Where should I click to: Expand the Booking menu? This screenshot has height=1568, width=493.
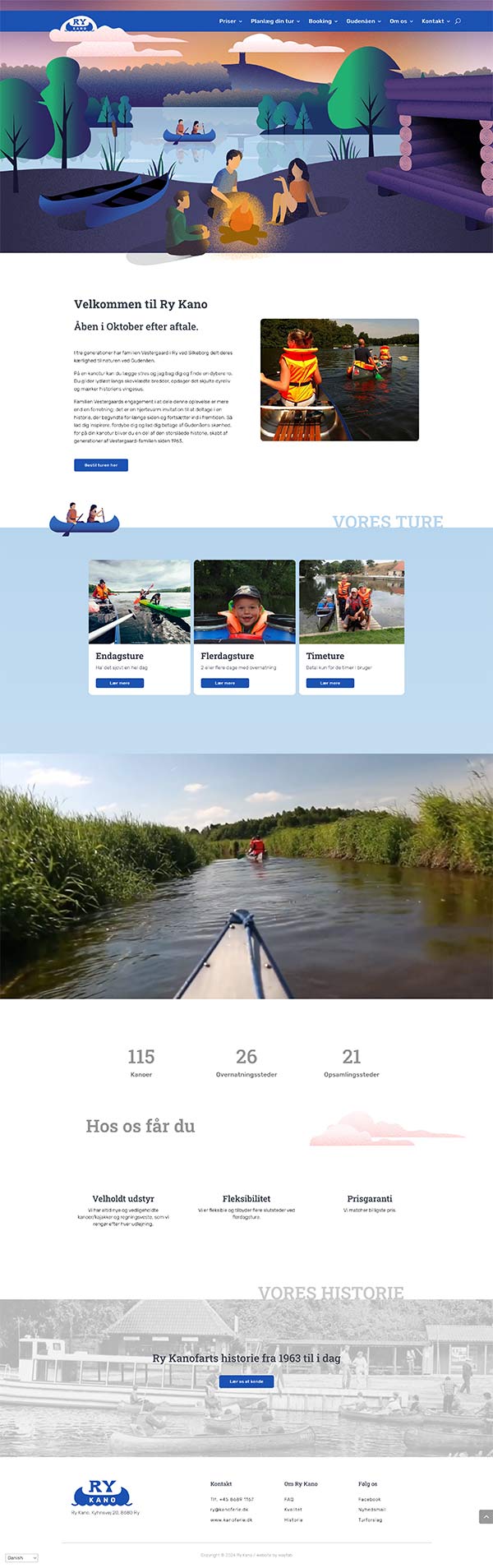click(322, 21)
